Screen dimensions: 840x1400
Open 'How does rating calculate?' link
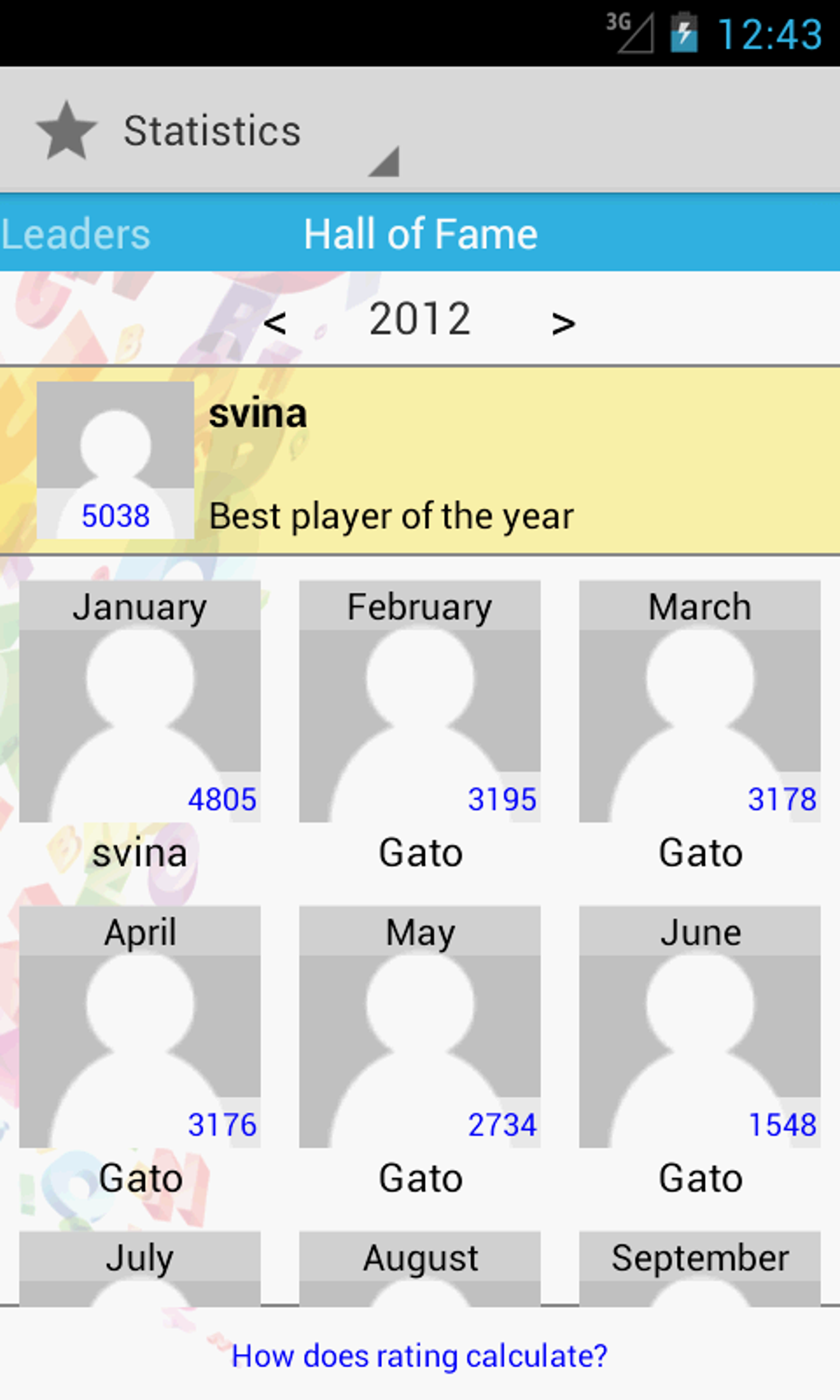pyautogui.click(x=420, y=1356)
